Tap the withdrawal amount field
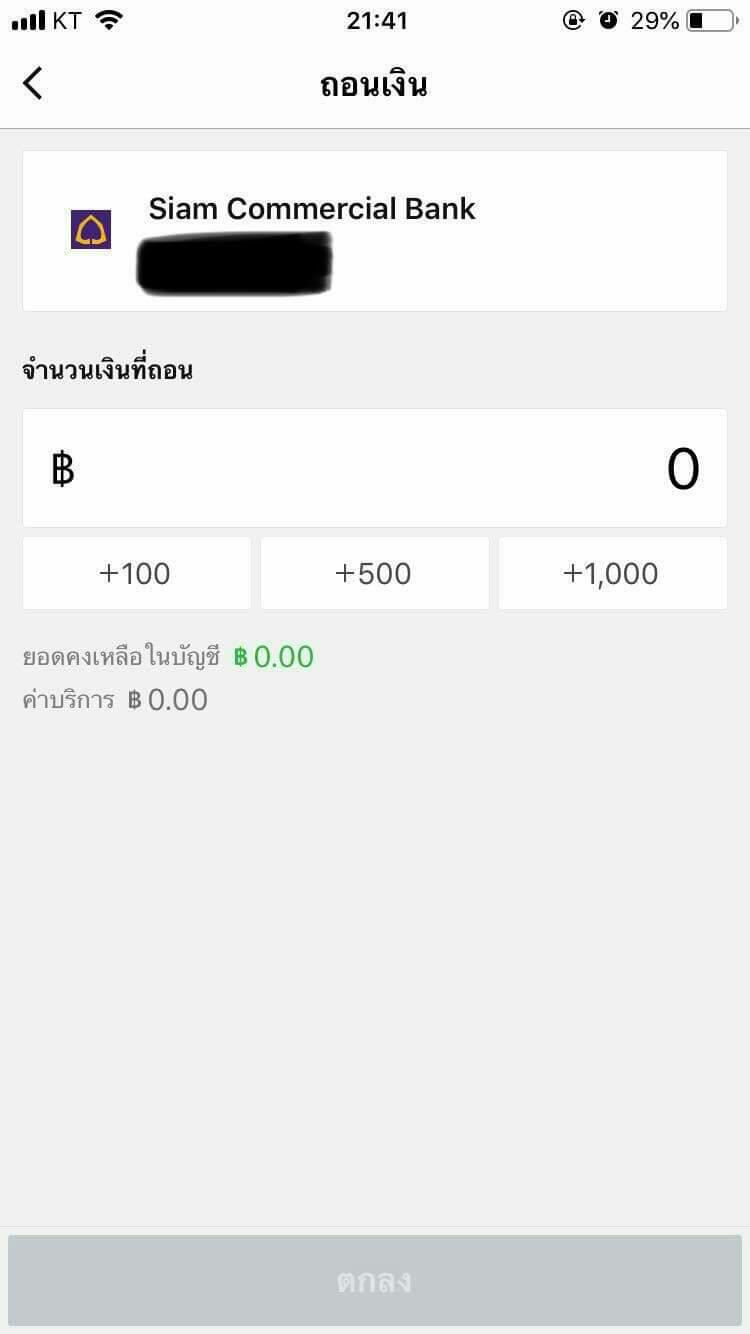Screen dimensions: 750x1334 [375, 468]
